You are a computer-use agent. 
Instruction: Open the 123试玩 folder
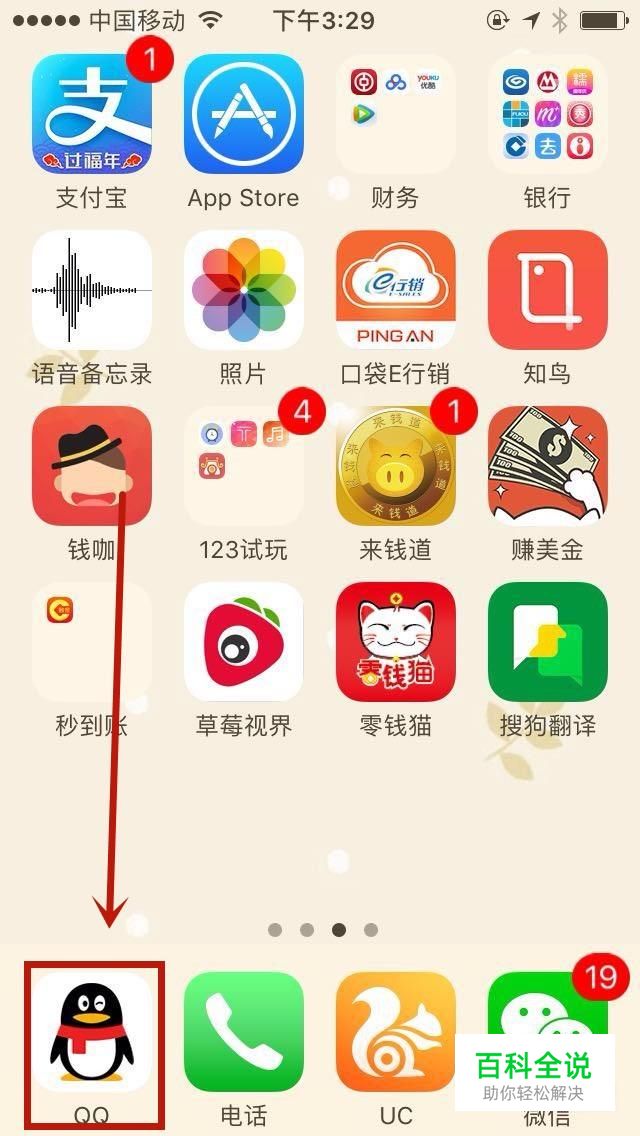(244, 466)
